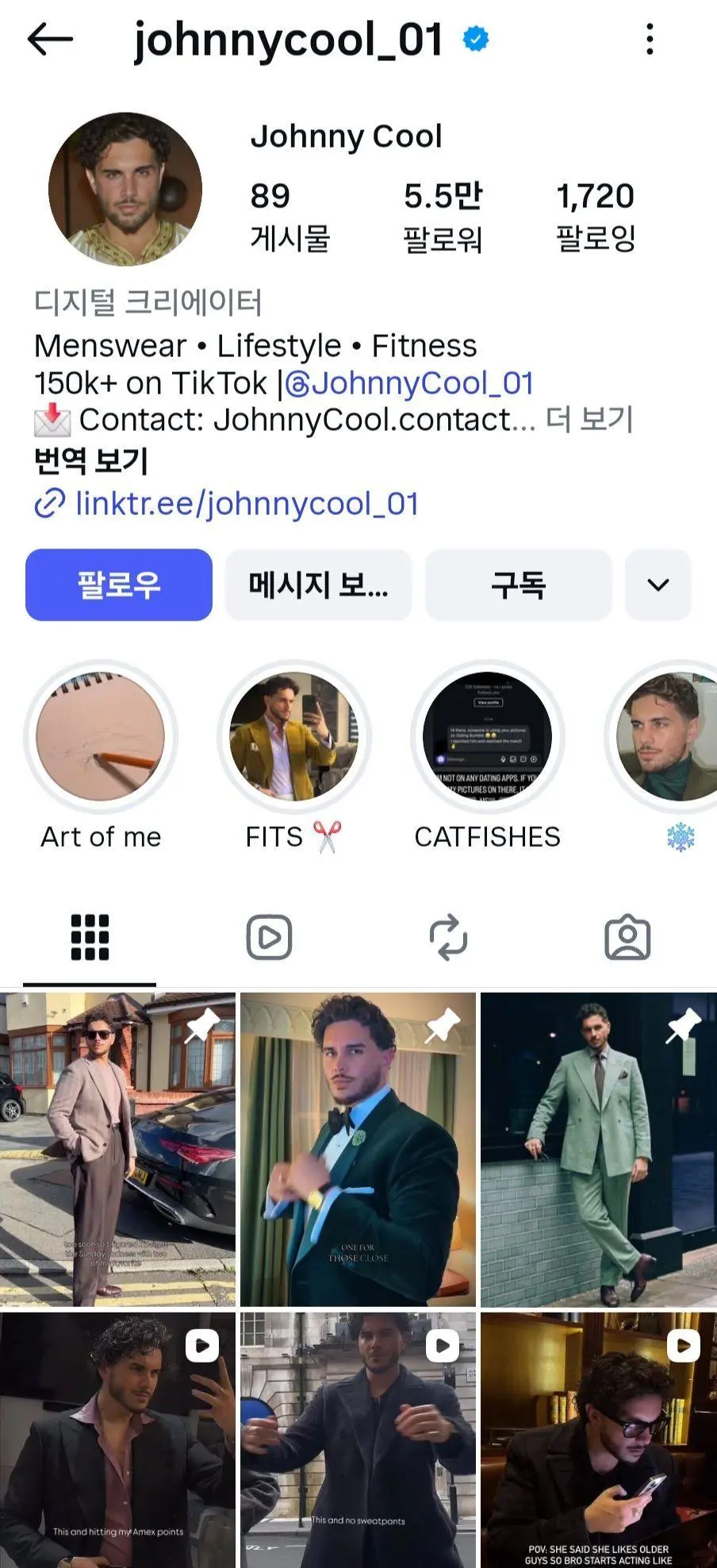Screen dimensions: 717x1568
Task: Open the 메시지 보내기 messaging option
Action: pos(319,585)
